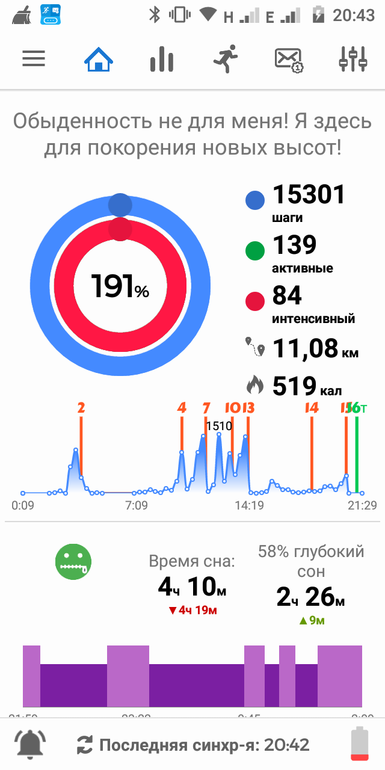This screenshot has width=385, height=770.
Task: Open the 84 intensive minutes details
Action: coord(300,304)
